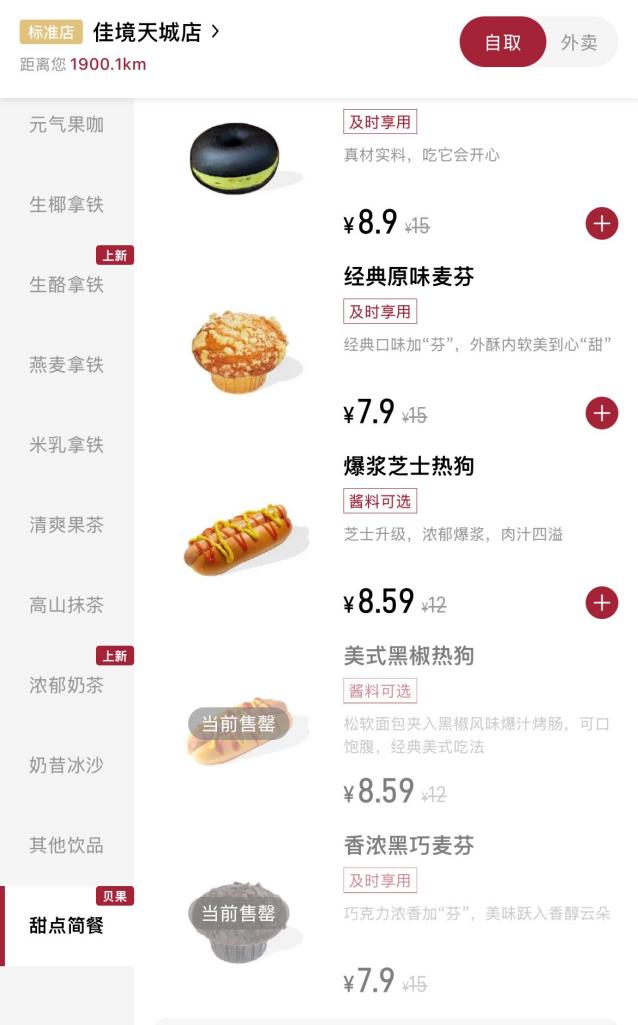Go to the 燕麦拿铁 category

[x=66, y=365]
